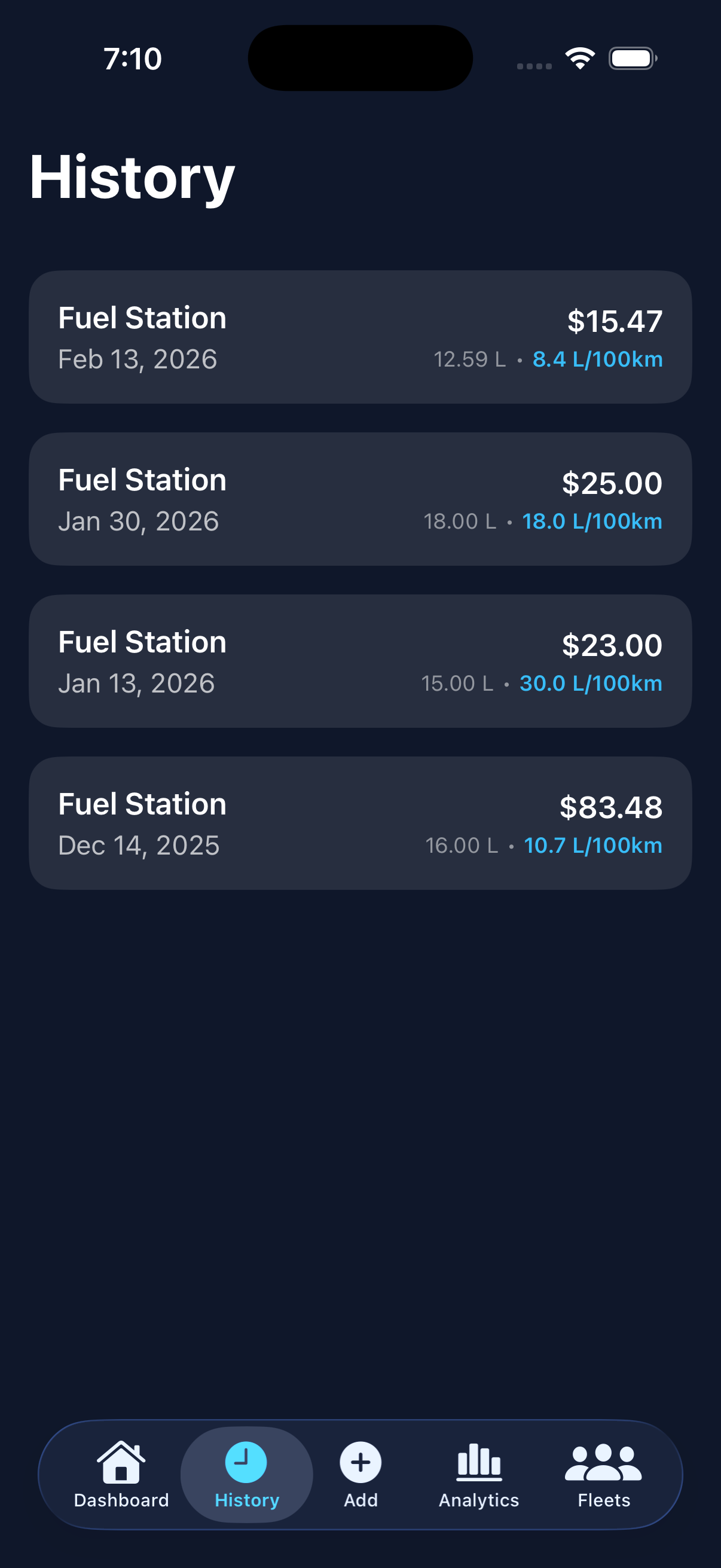Viewport: 721px width, 1568px height.
Task: Tap the Add plus icon
Action: 359,1461
